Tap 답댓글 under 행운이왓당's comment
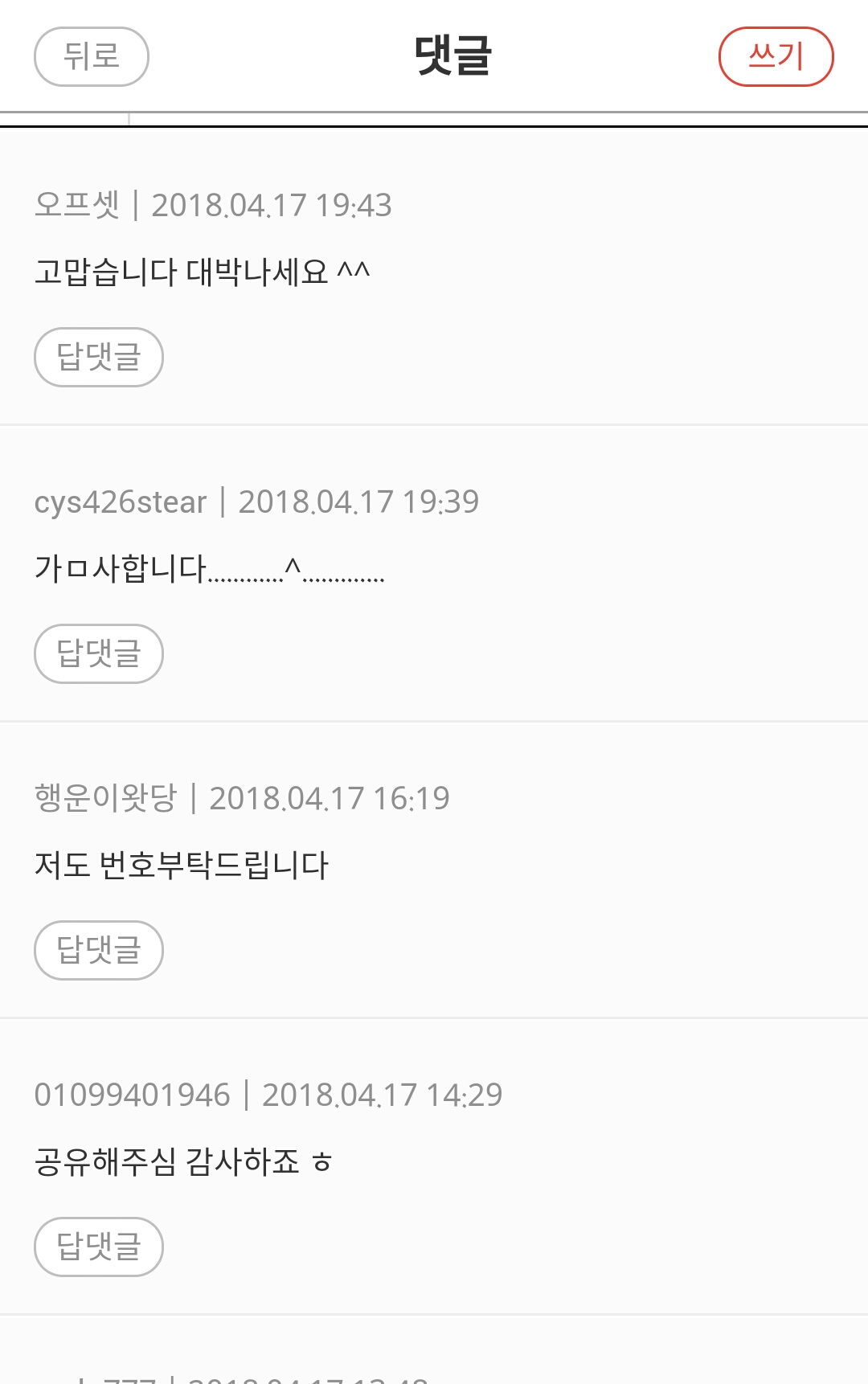This screenshot has height=1384, width=868. click(99, 950)
